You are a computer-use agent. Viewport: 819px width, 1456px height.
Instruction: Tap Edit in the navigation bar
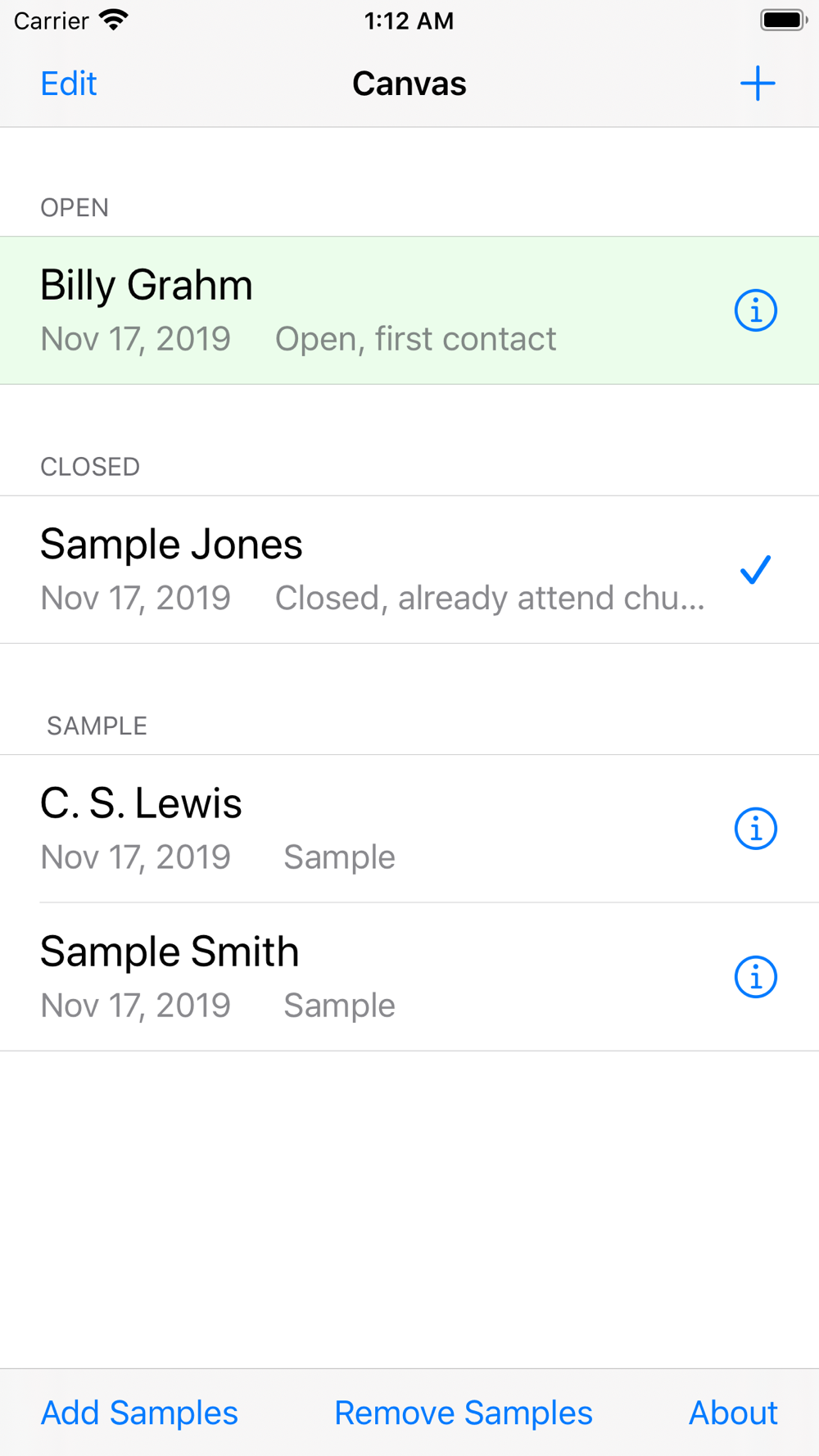(x=69, y=84)
